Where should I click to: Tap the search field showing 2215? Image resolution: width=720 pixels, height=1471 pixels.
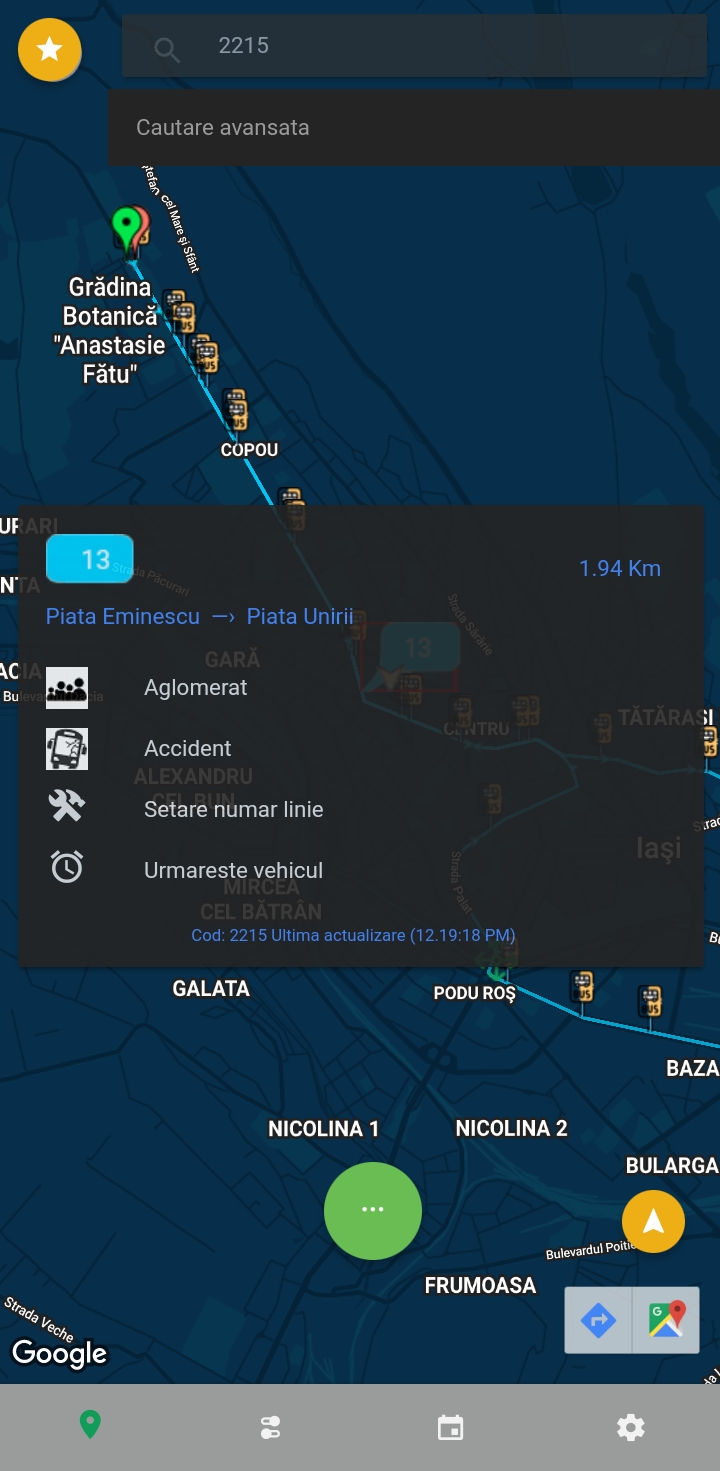point(414,46)
